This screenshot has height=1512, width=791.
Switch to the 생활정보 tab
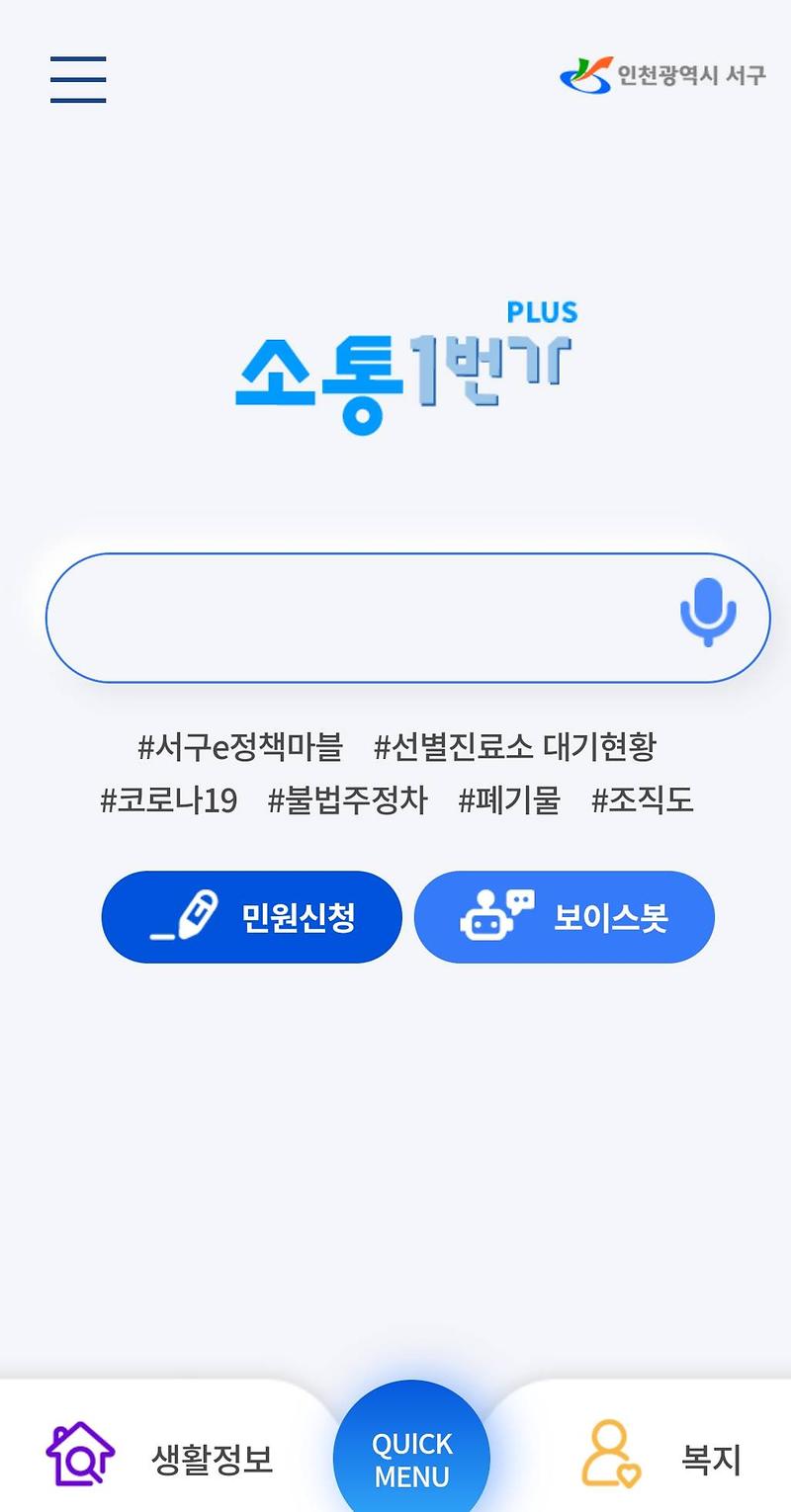click(x=214, y=1456)
